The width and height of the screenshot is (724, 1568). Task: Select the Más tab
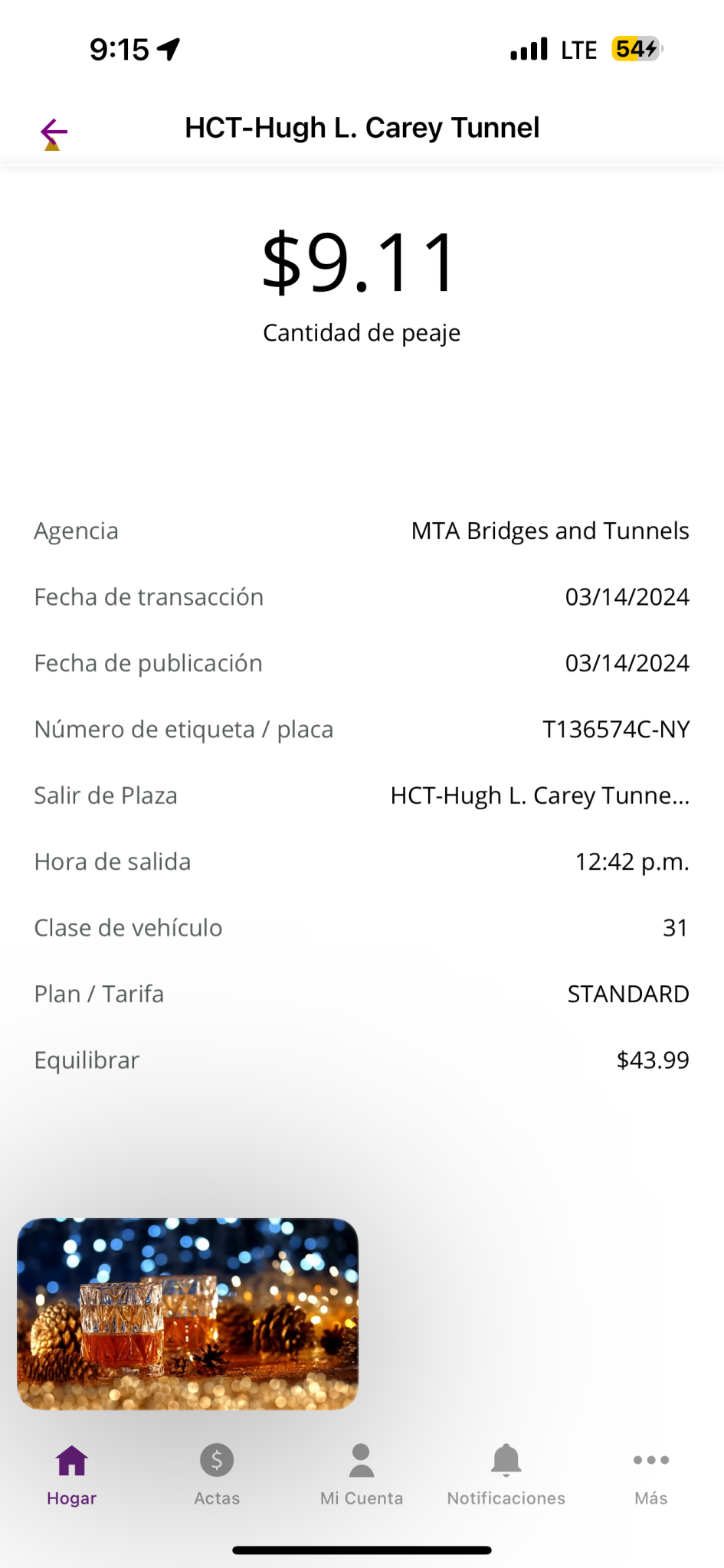point(651,1475)
